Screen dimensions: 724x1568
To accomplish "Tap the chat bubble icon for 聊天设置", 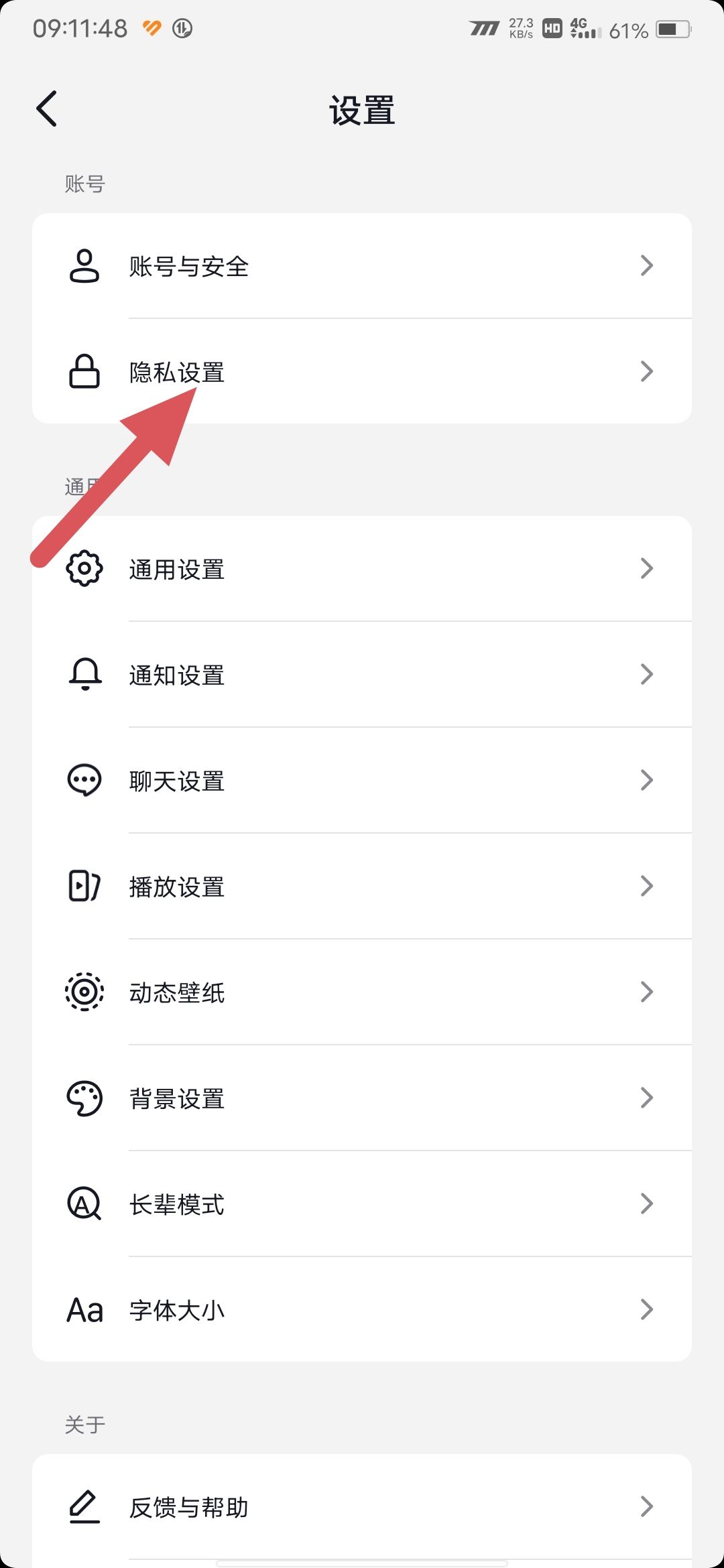I will [84, 780].
